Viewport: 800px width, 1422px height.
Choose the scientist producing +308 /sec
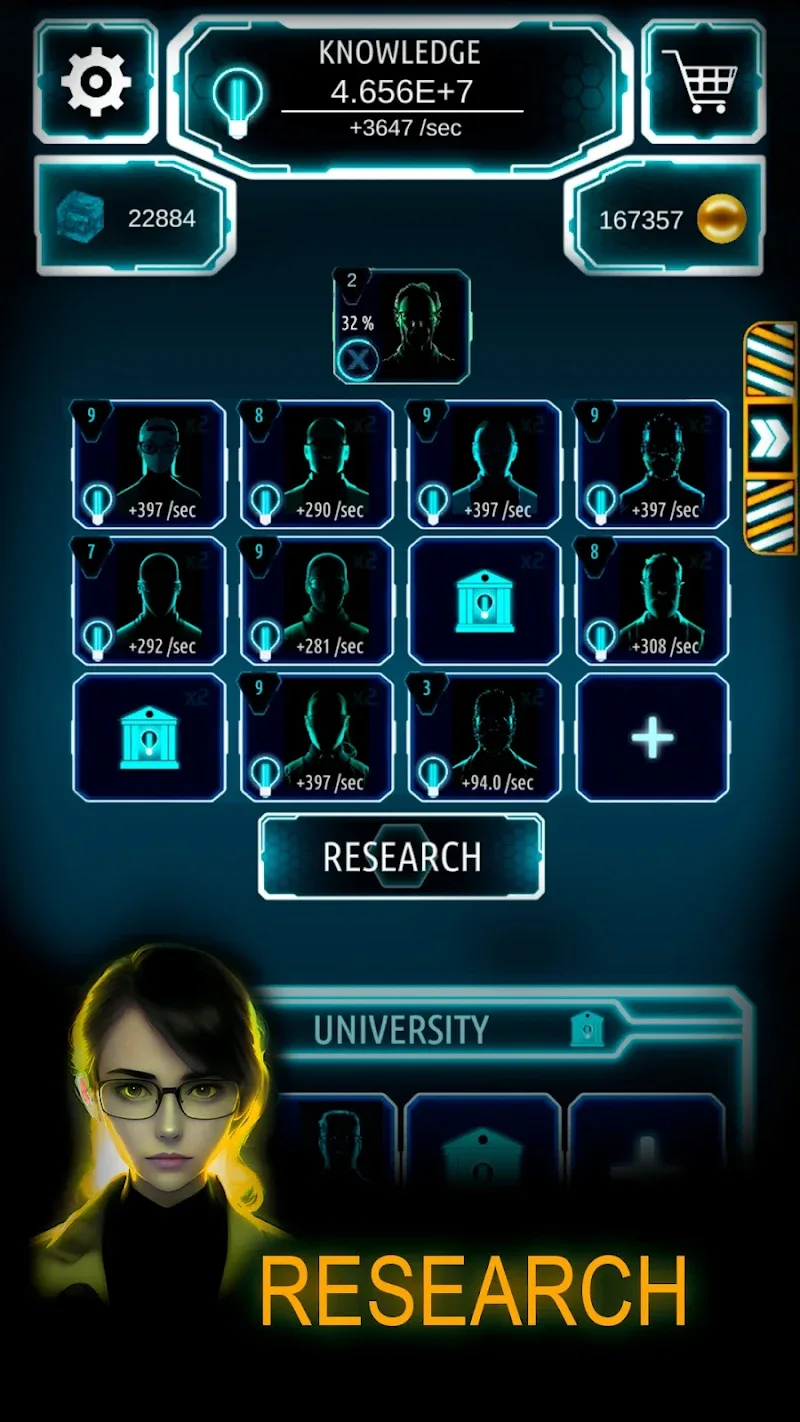pos(652,600)
